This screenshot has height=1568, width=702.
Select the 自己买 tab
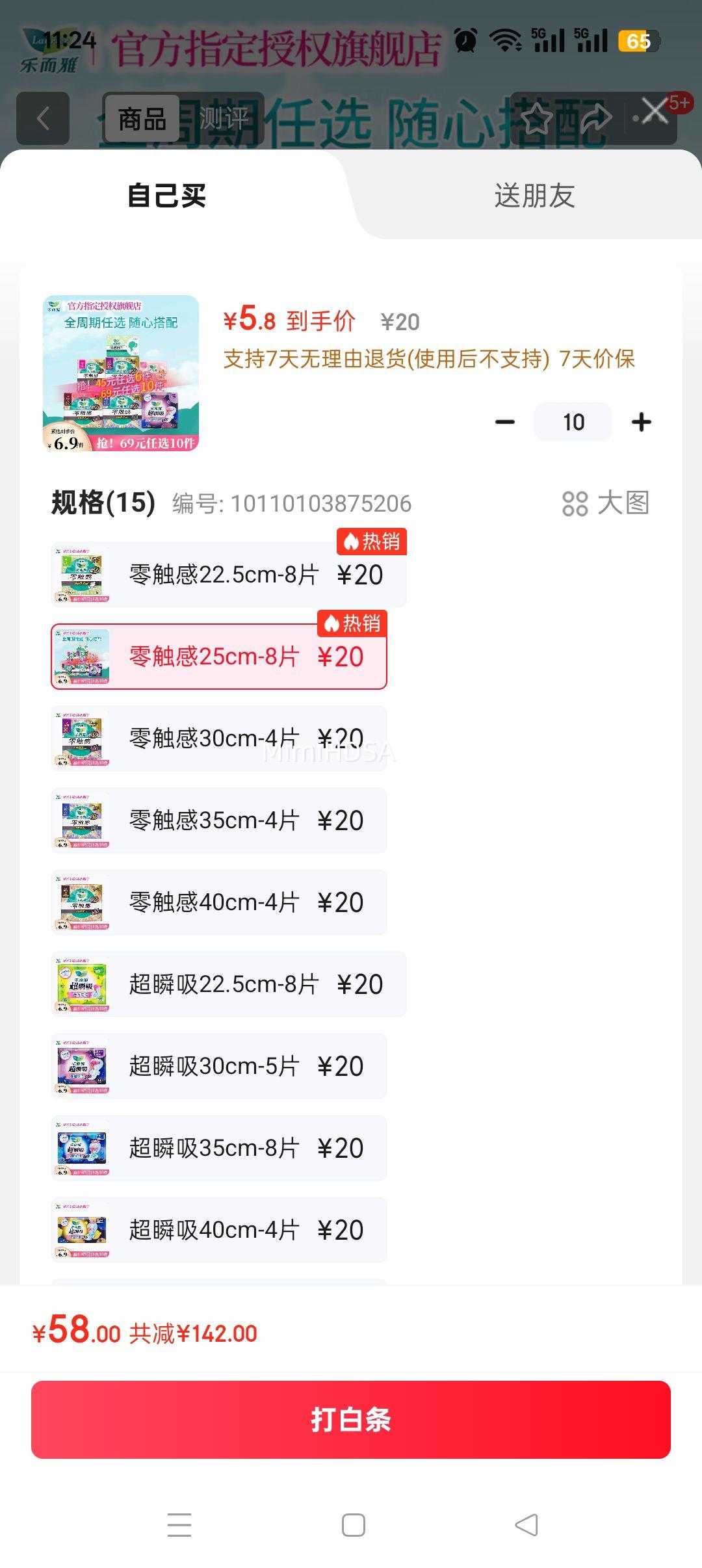(167, 196)
